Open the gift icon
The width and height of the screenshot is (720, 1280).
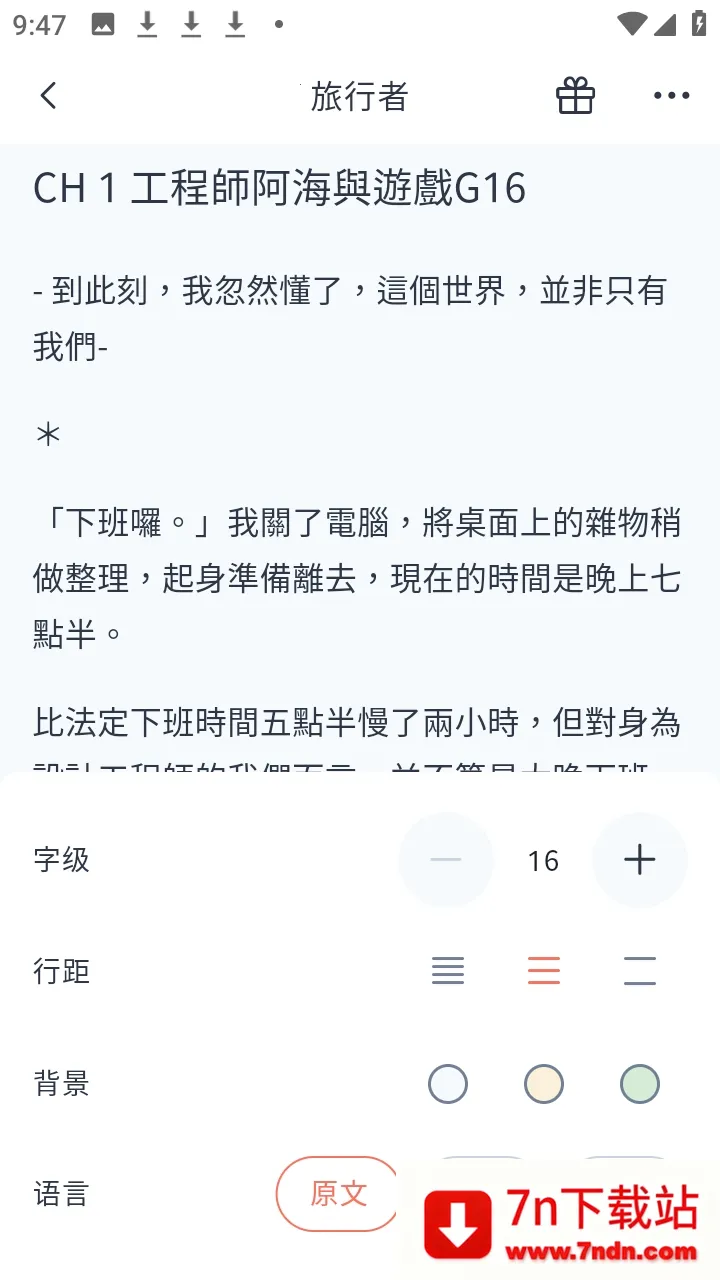coord(575,96)
